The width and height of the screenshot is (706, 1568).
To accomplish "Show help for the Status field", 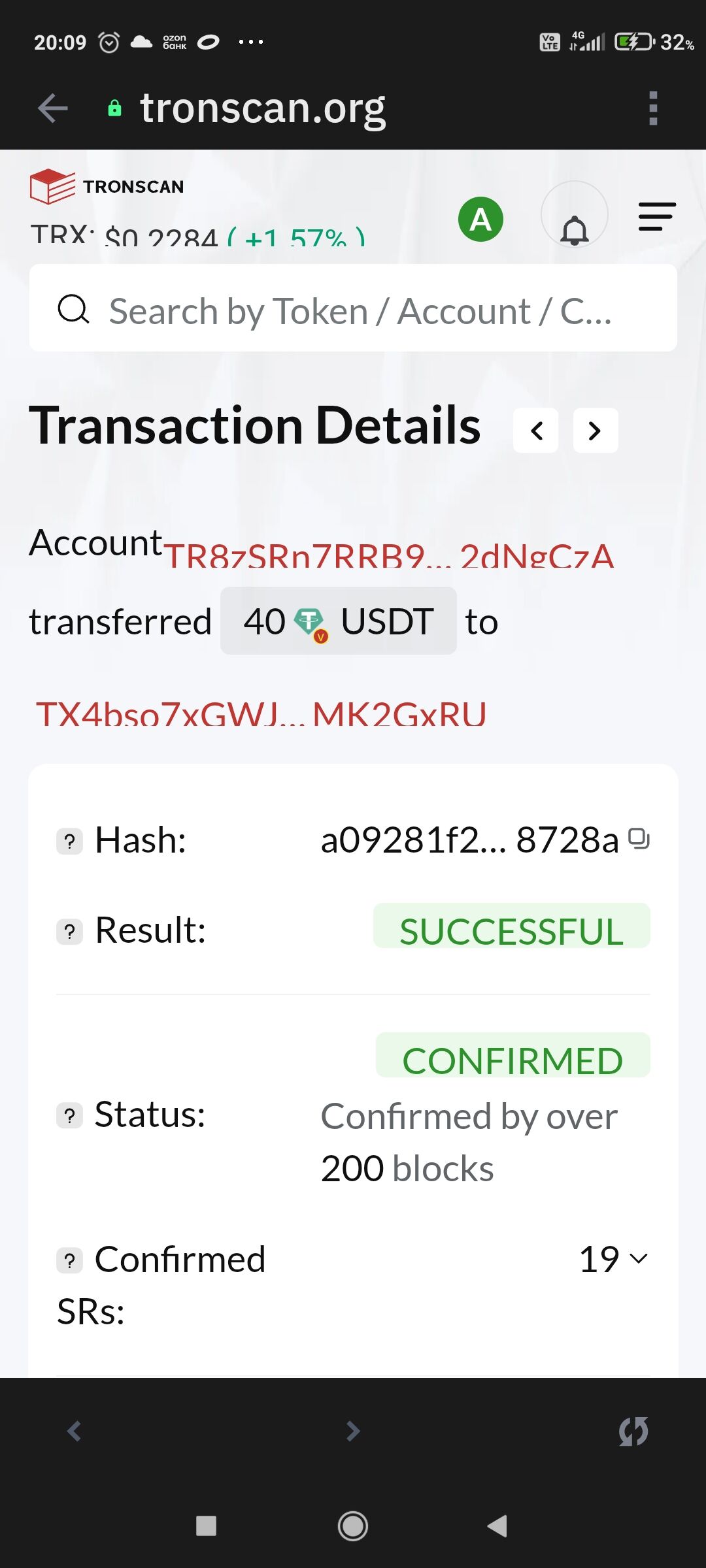I will tap(70, 1116).
